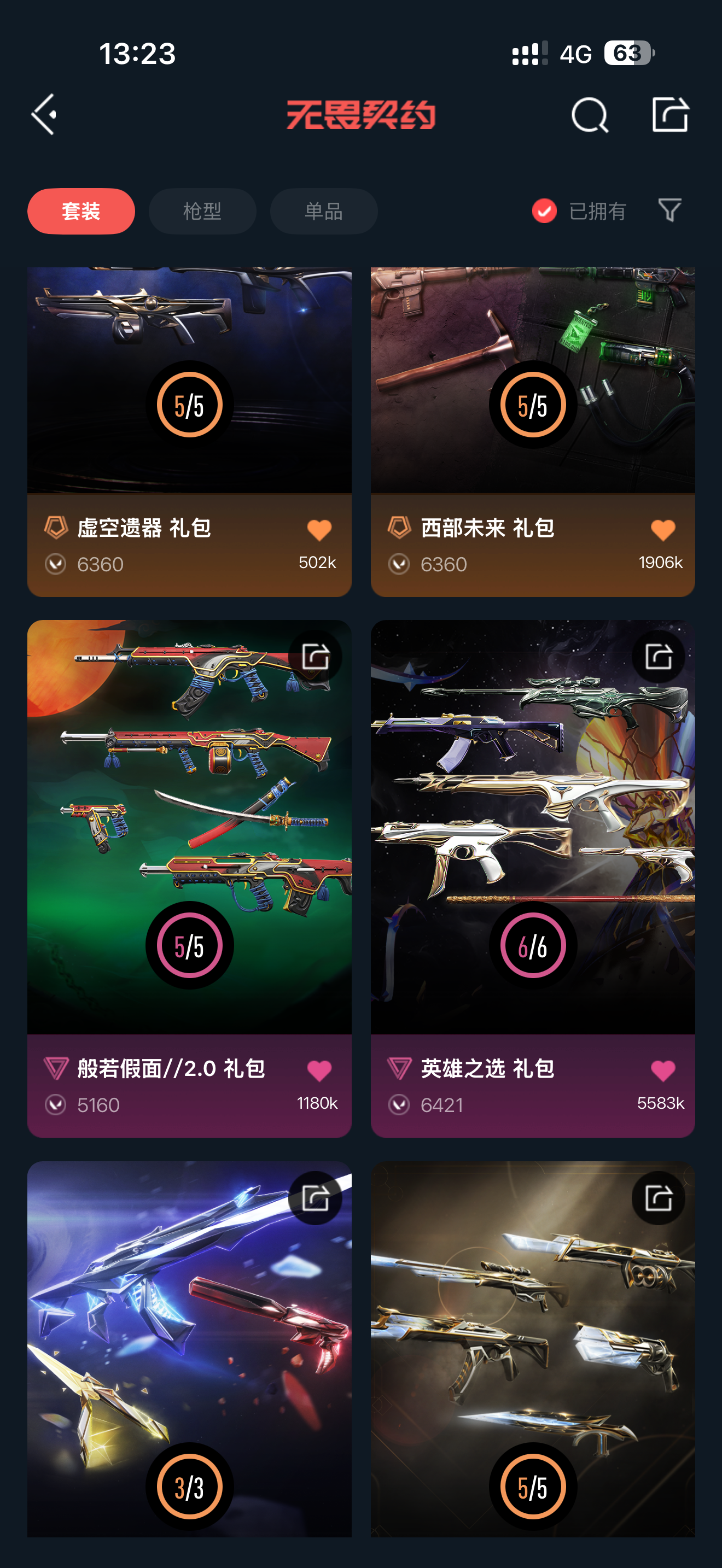Like the 虚空遗器 礼包 bundle
The image size is (722, 1568).
[x=319, y=530]
